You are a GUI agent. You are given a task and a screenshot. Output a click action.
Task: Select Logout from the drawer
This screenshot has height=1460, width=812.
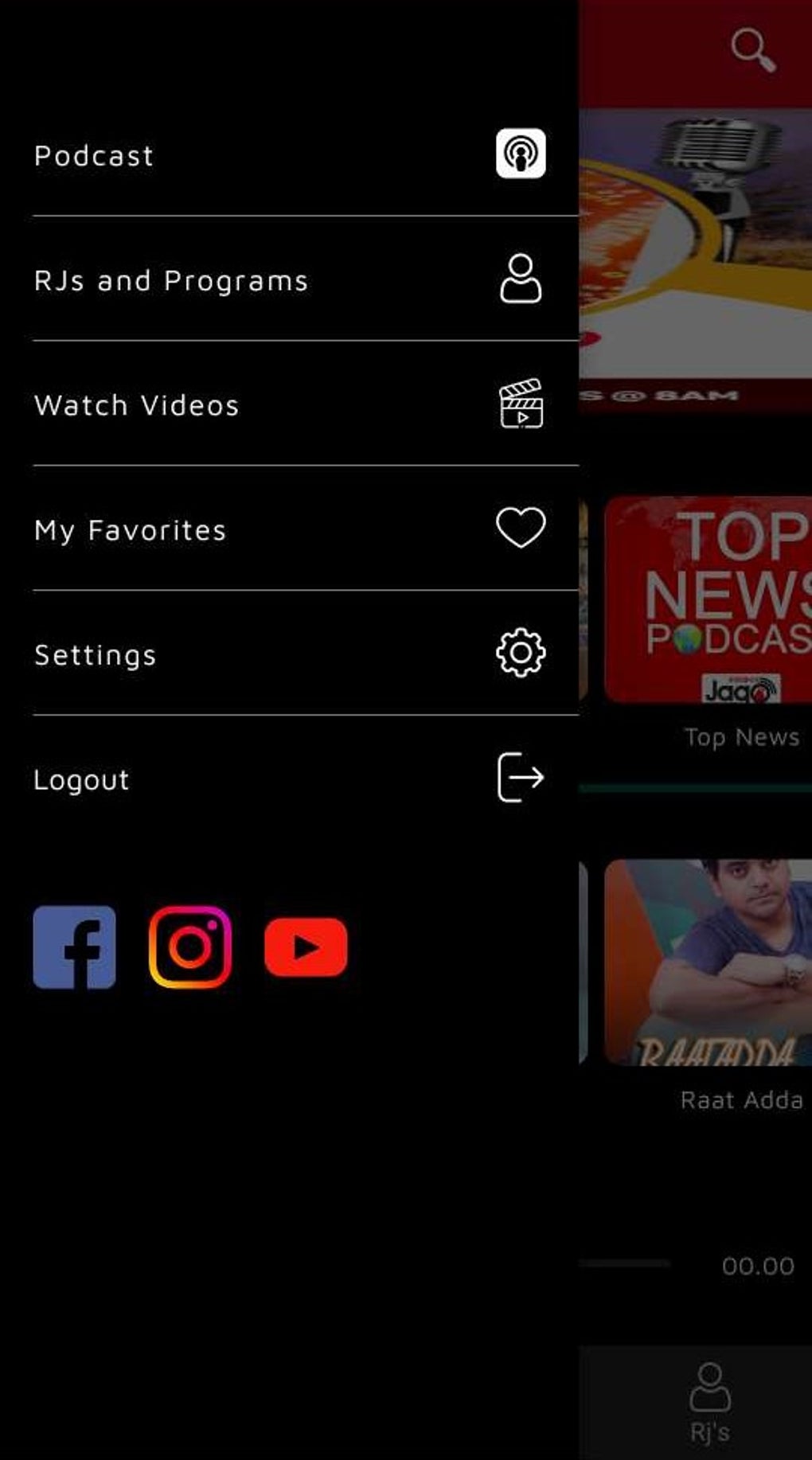tap(289, 779)
